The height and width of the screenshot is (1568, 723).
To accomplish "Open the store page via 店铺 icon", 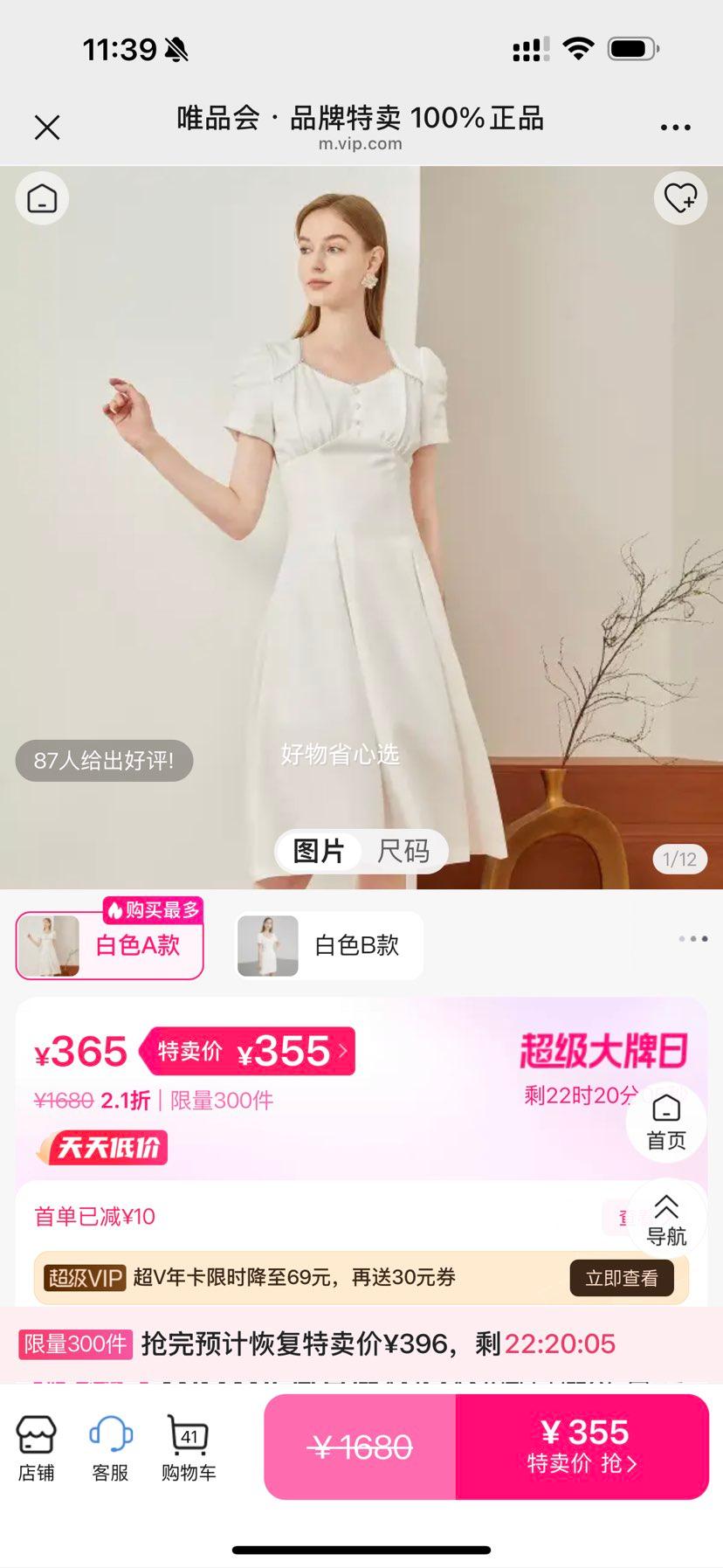I will click(x=35, y=1446).
